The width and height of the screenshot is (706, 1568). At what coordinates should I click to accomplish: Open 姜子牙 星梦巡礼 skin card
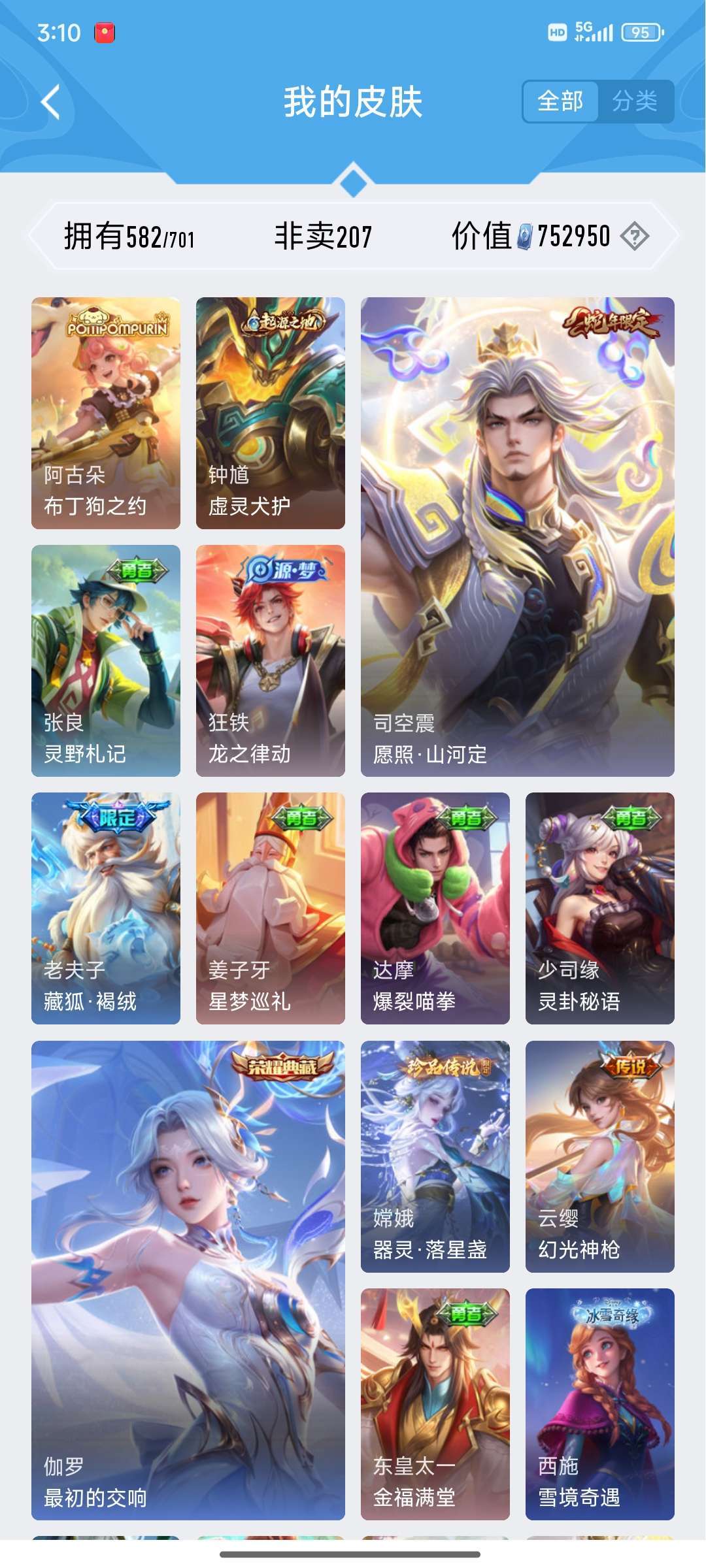271,908
